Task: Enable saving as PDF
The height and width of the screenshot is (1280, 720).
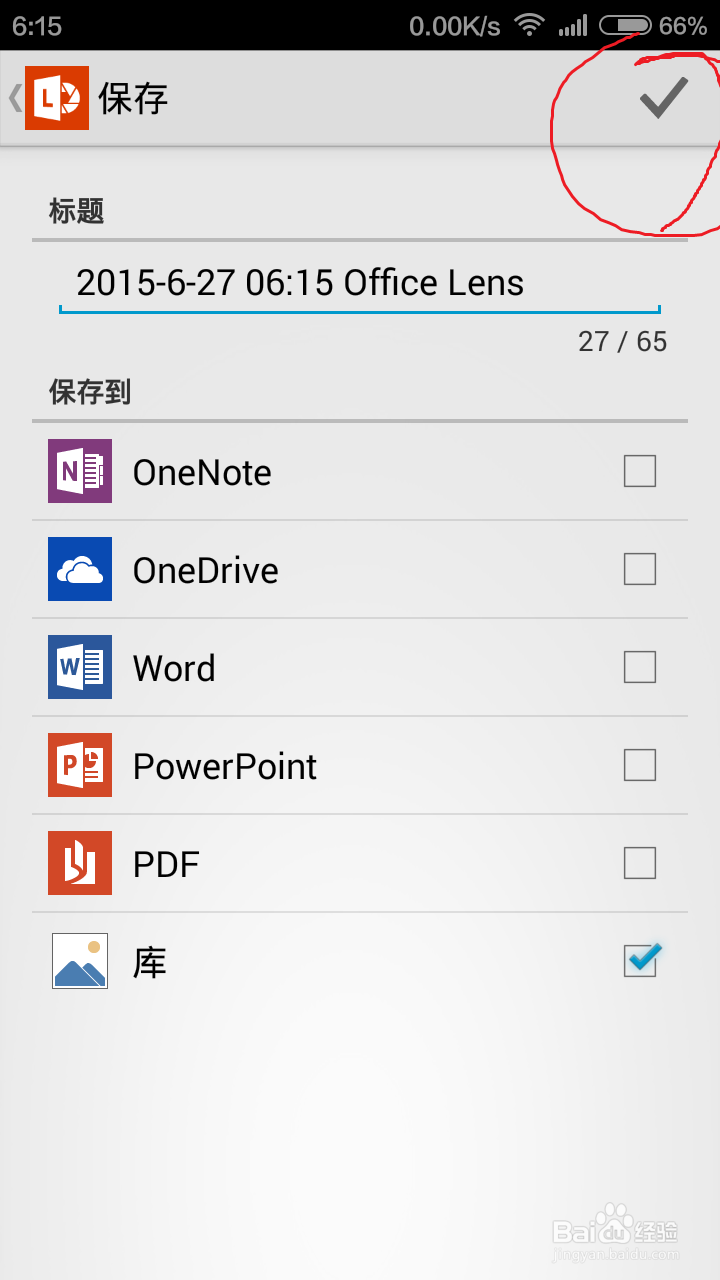Action: click(639, 863)
